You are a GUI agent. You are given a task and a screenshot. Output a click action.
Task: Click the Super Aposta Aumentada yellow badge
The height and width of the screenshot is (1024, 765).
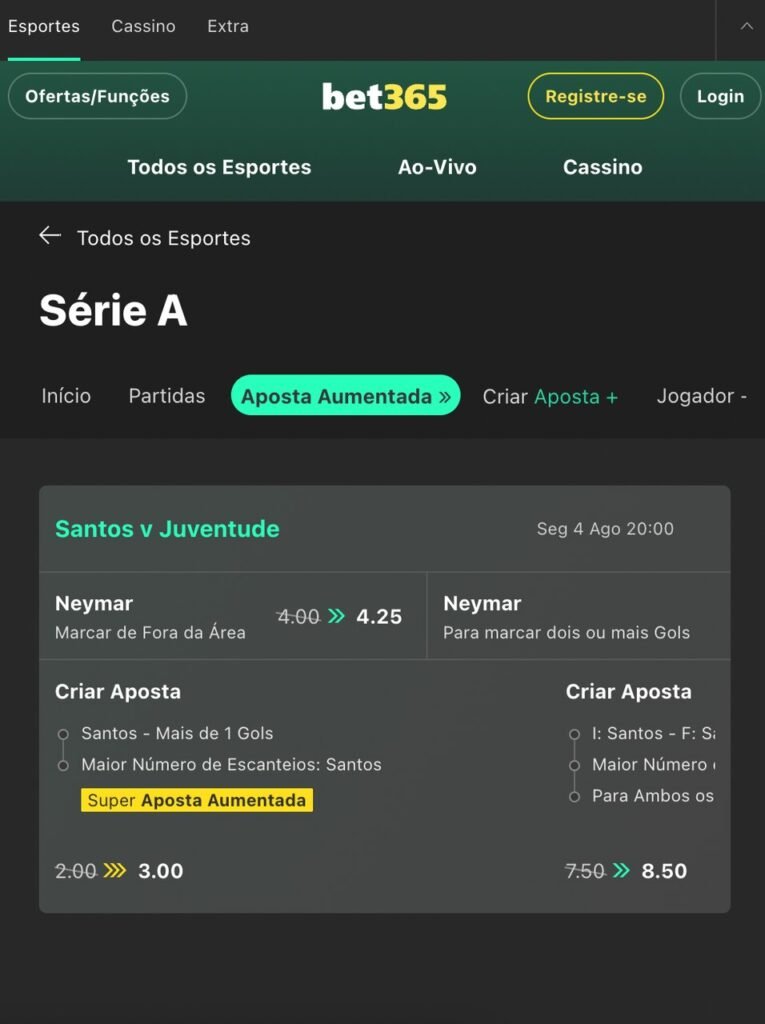click(x=196, y=800)
